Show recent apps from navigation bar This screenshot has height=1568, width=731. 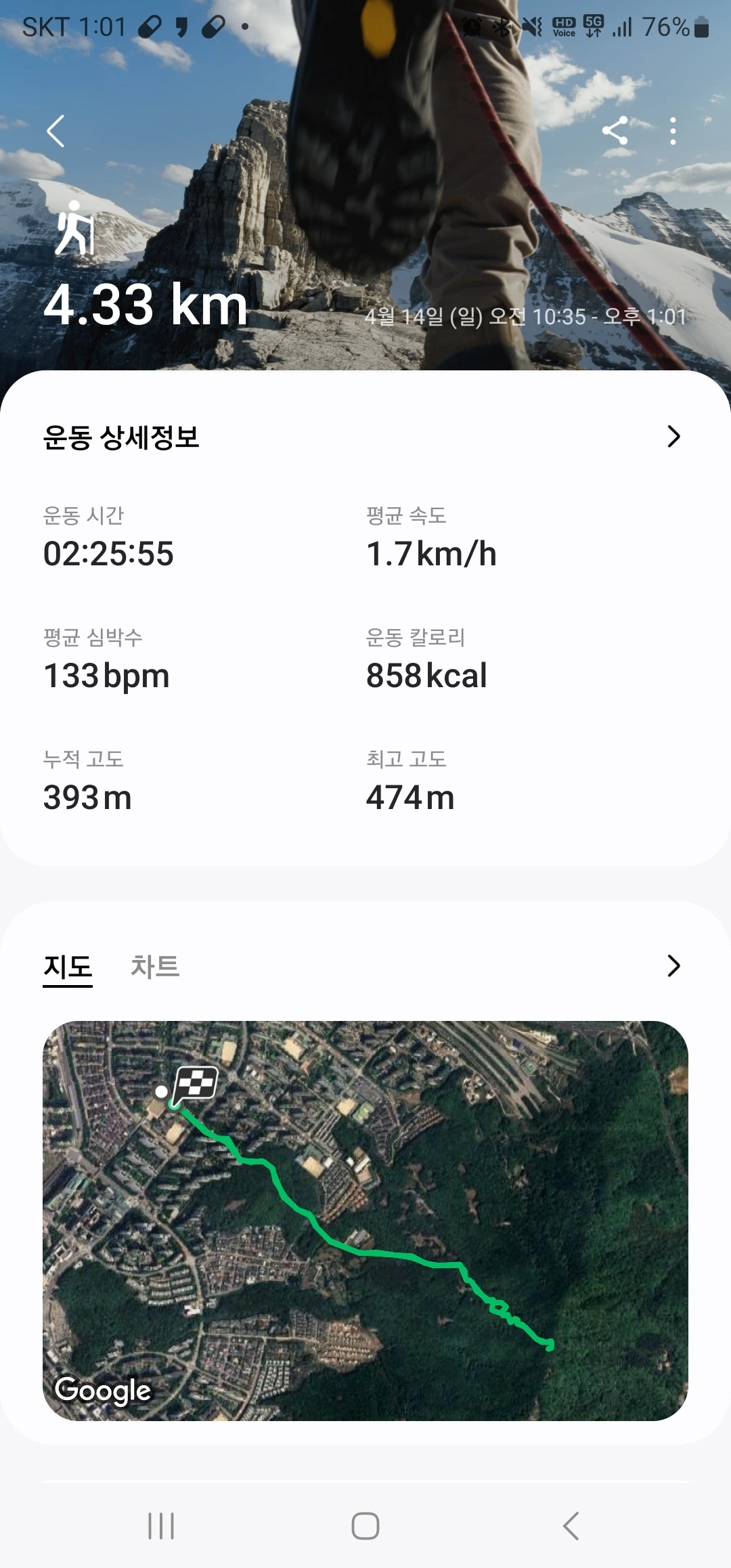click(161, 1526)
